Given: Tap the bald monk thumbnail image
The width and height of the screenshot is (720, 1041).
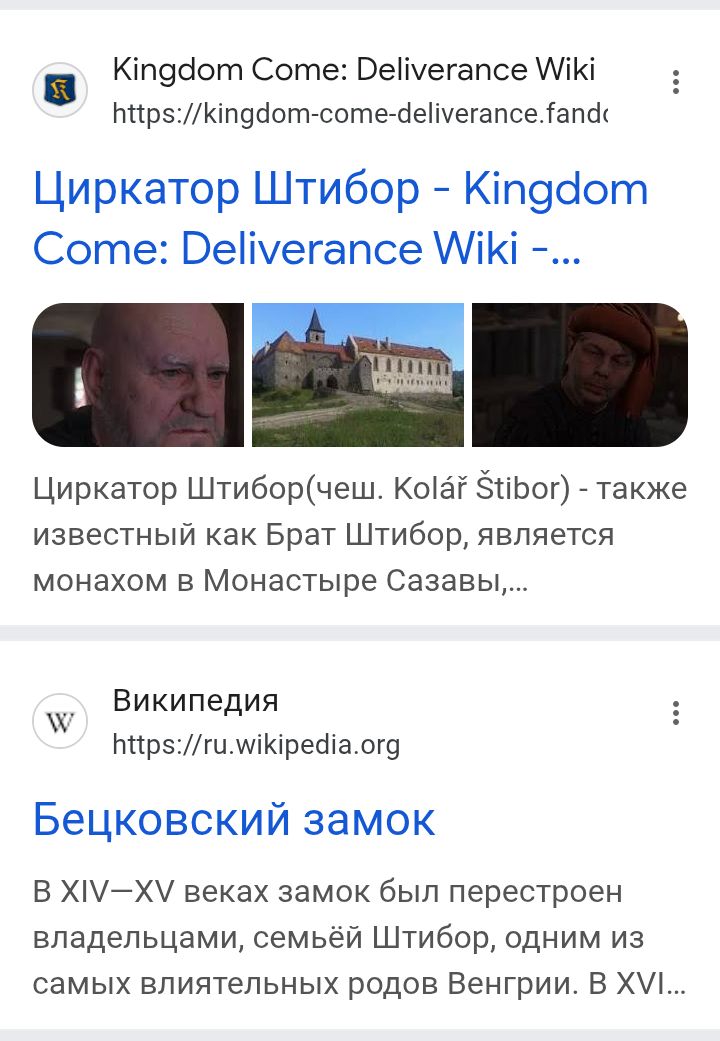Looking at the screenshot, I should coord(138,375).
